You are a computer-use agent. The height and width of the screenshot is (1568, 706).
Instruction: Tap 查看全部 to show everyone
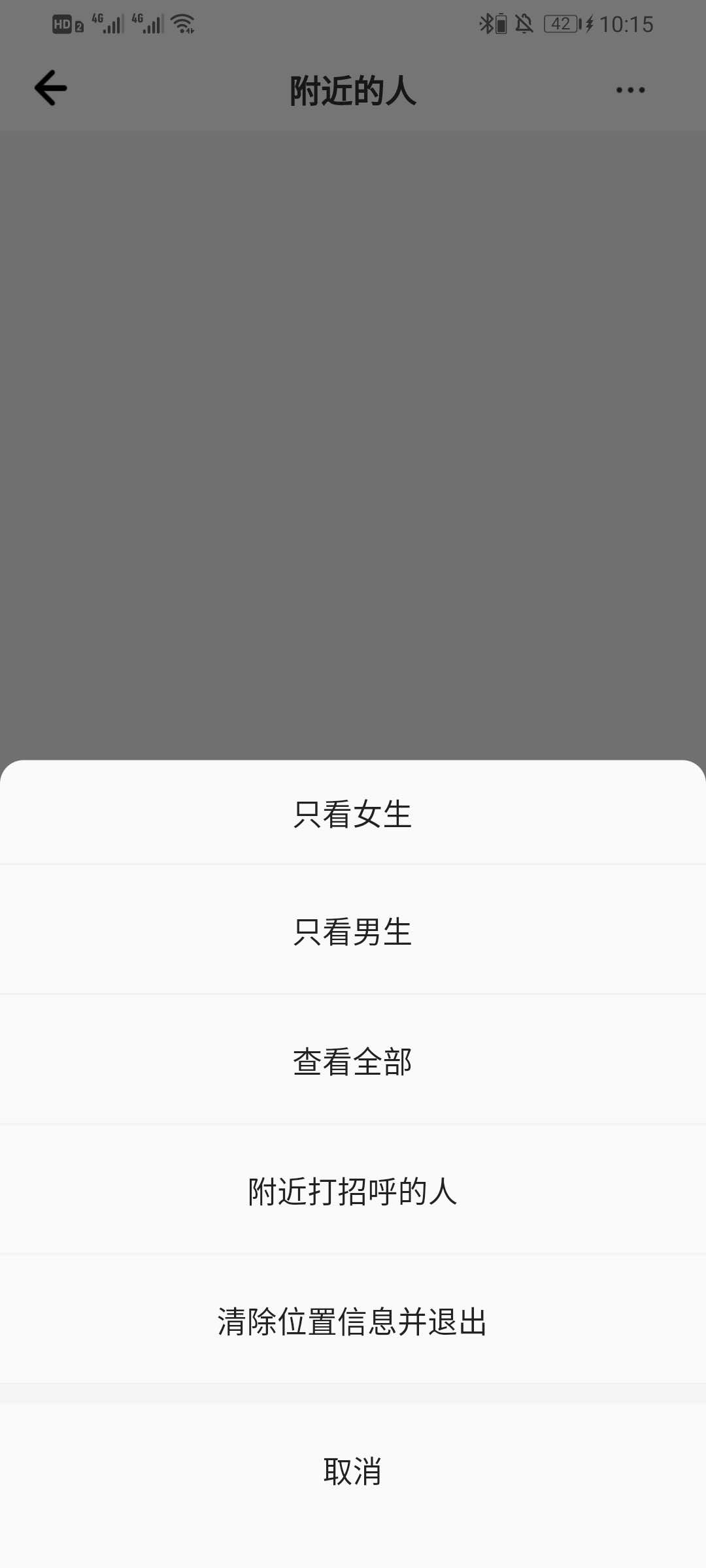[353, 1062]
